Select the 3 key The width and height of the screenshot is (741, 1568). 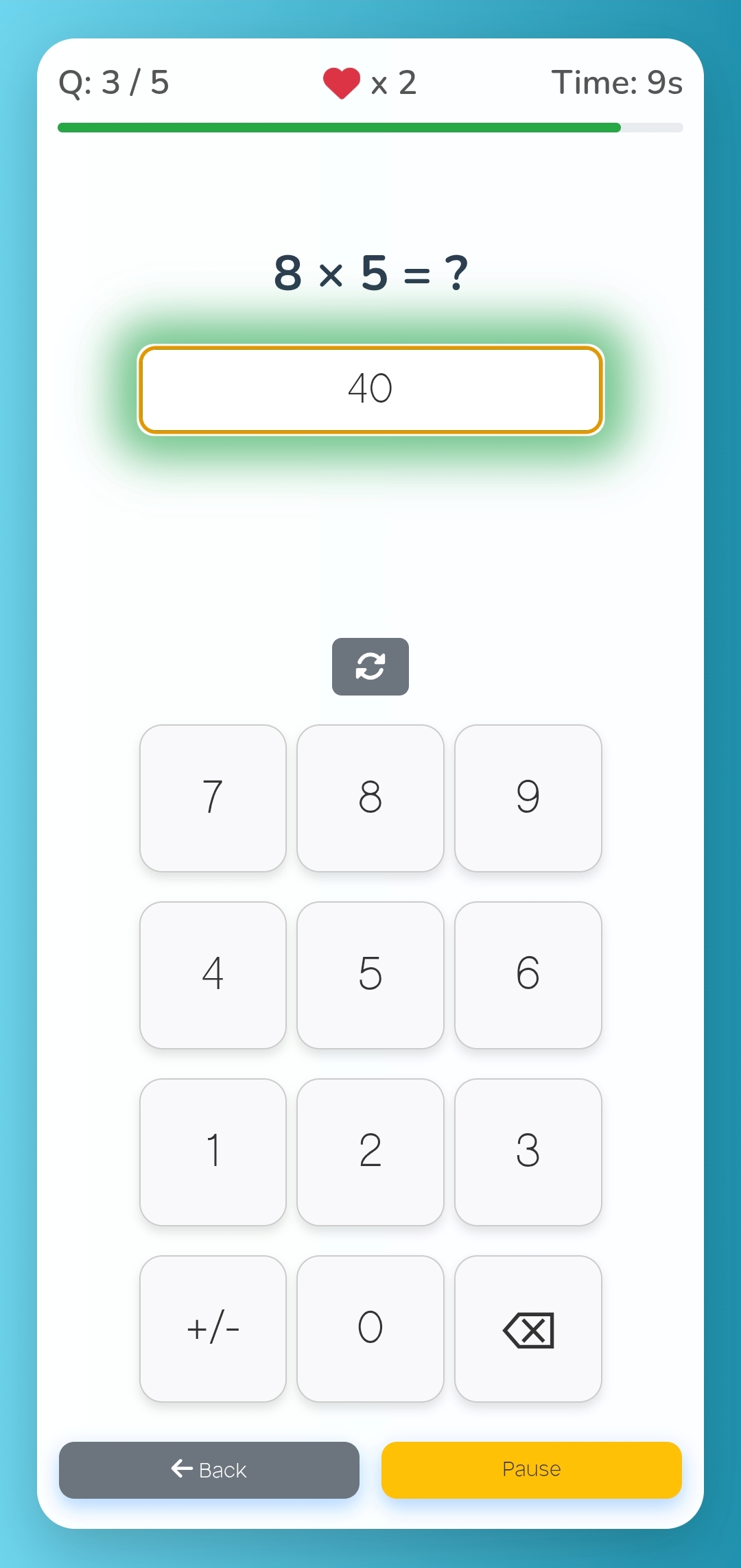click(528, 1152)
